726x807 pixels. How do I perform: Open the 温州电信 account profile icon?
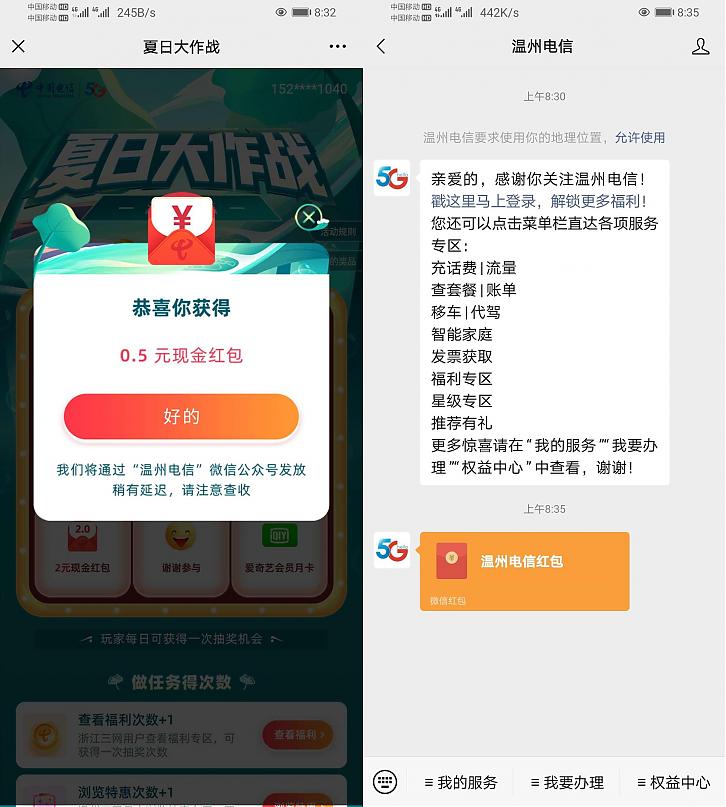700,47
